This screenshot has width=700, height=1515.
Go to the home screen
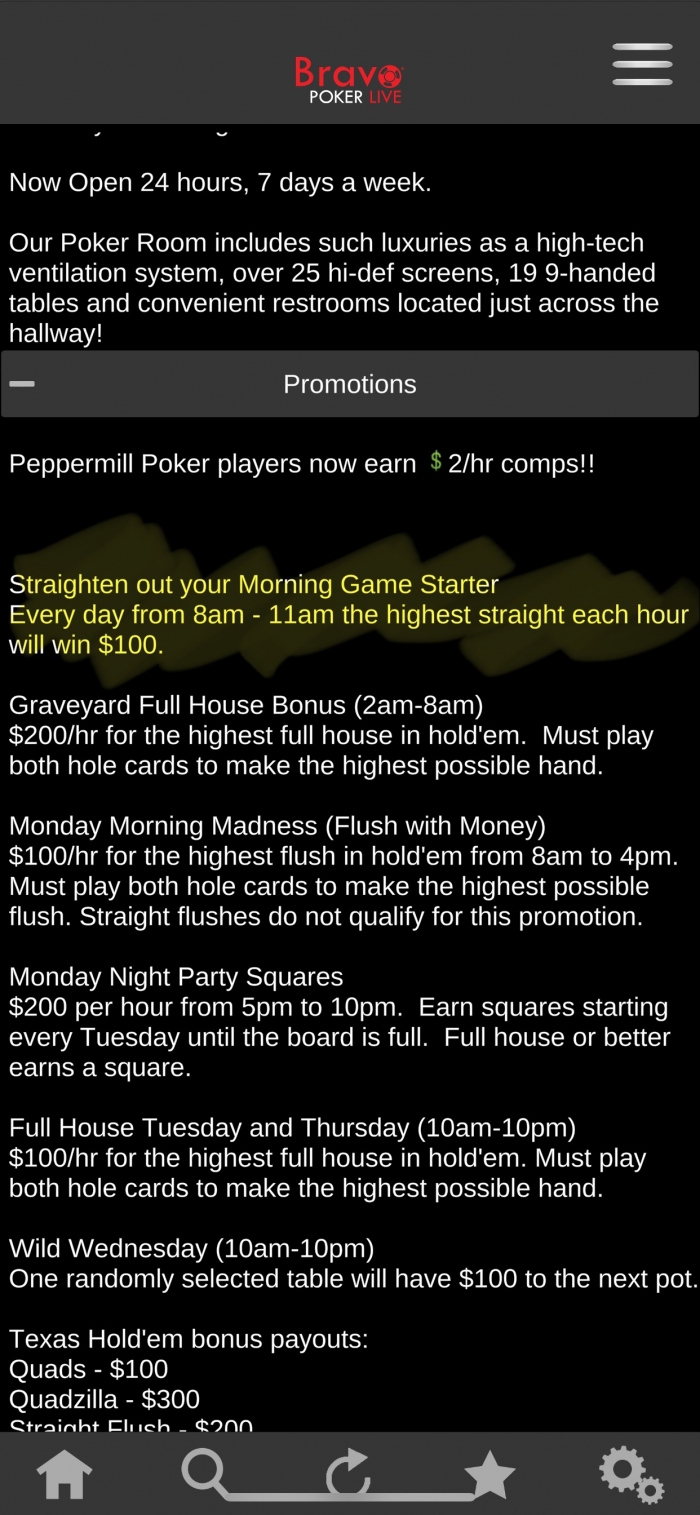point(64,1475)
